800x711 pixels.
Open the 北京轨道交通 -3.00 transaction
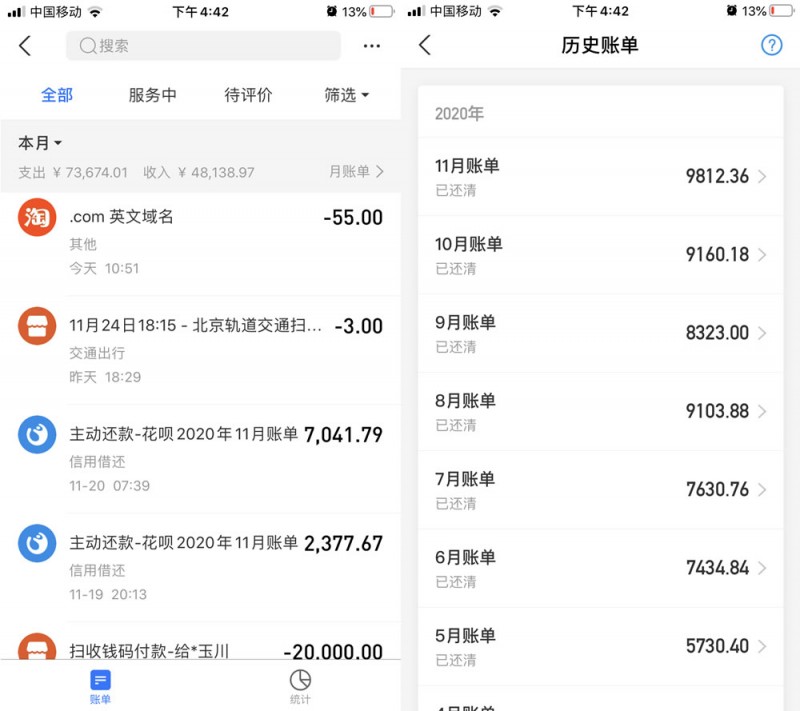click(200, 349)
